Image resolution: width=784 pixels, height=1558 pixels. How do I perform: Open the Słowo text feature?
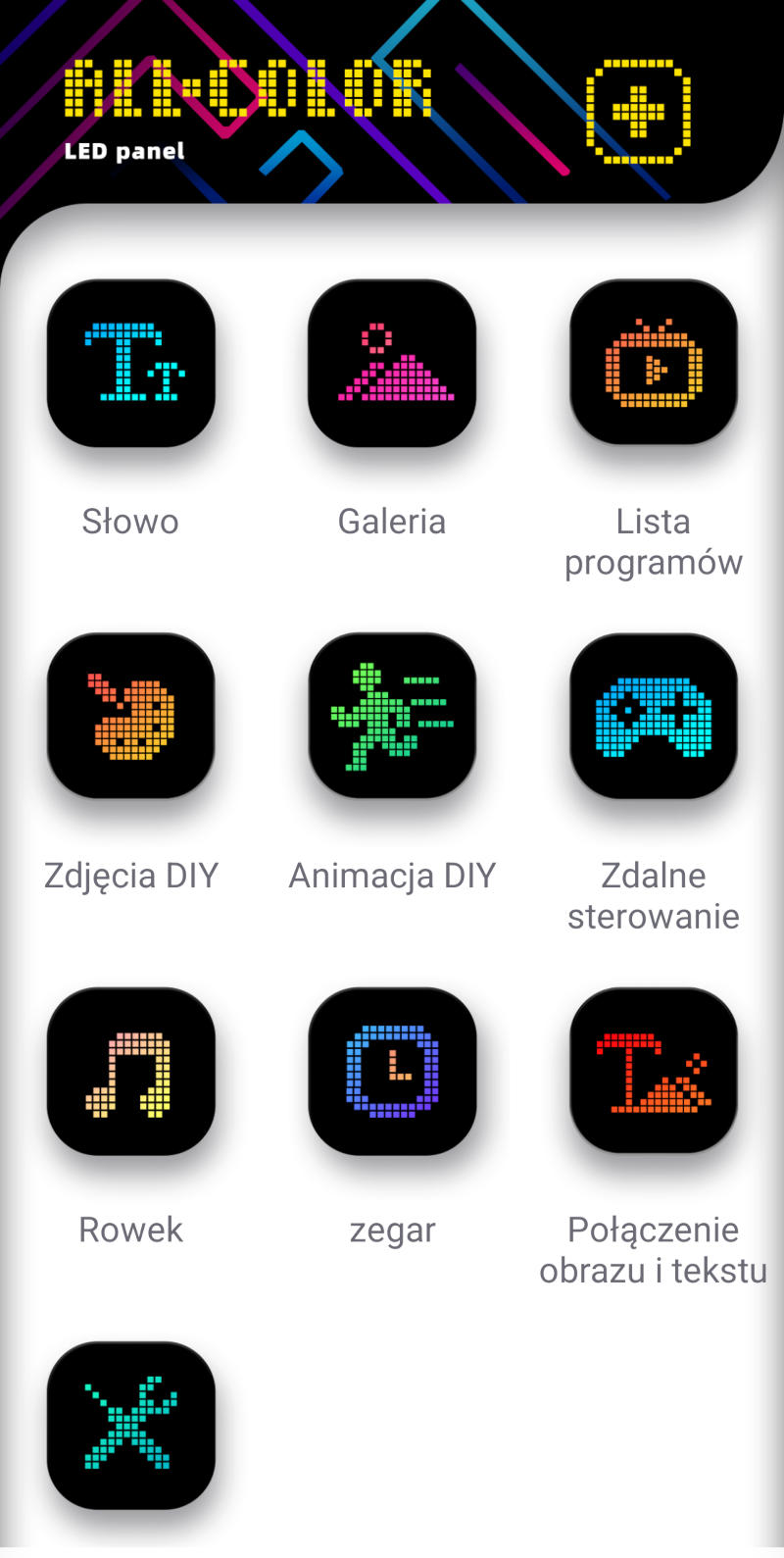tap(131, 363)
